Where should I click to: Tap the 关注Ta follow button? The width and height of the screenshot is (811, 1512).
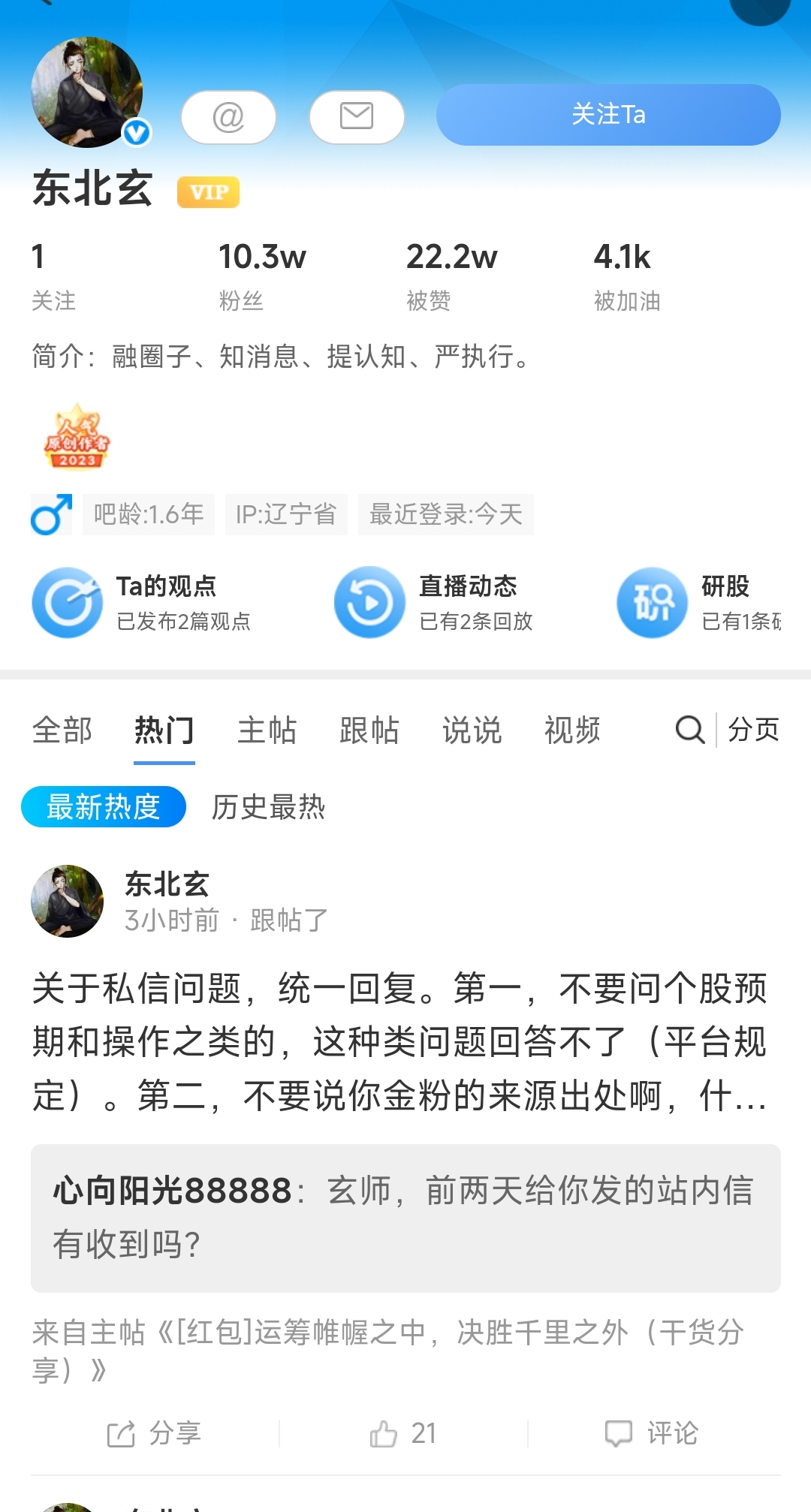pyautogui.click(x=607, y=115)
